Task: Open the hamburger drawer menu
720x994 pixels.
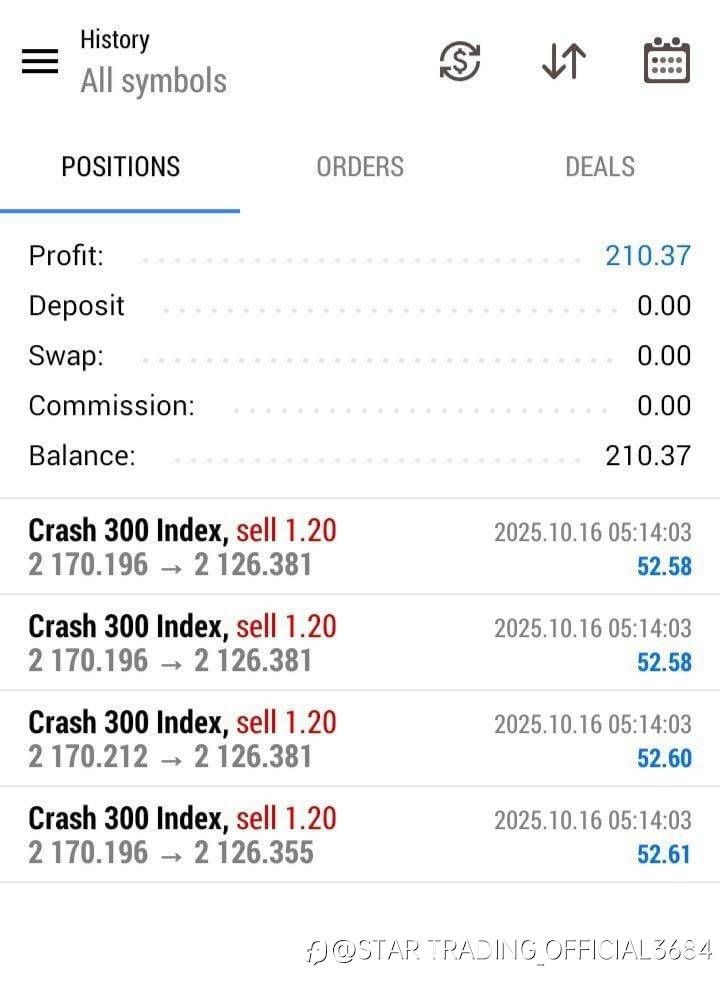Action: [x=40, y=62]
